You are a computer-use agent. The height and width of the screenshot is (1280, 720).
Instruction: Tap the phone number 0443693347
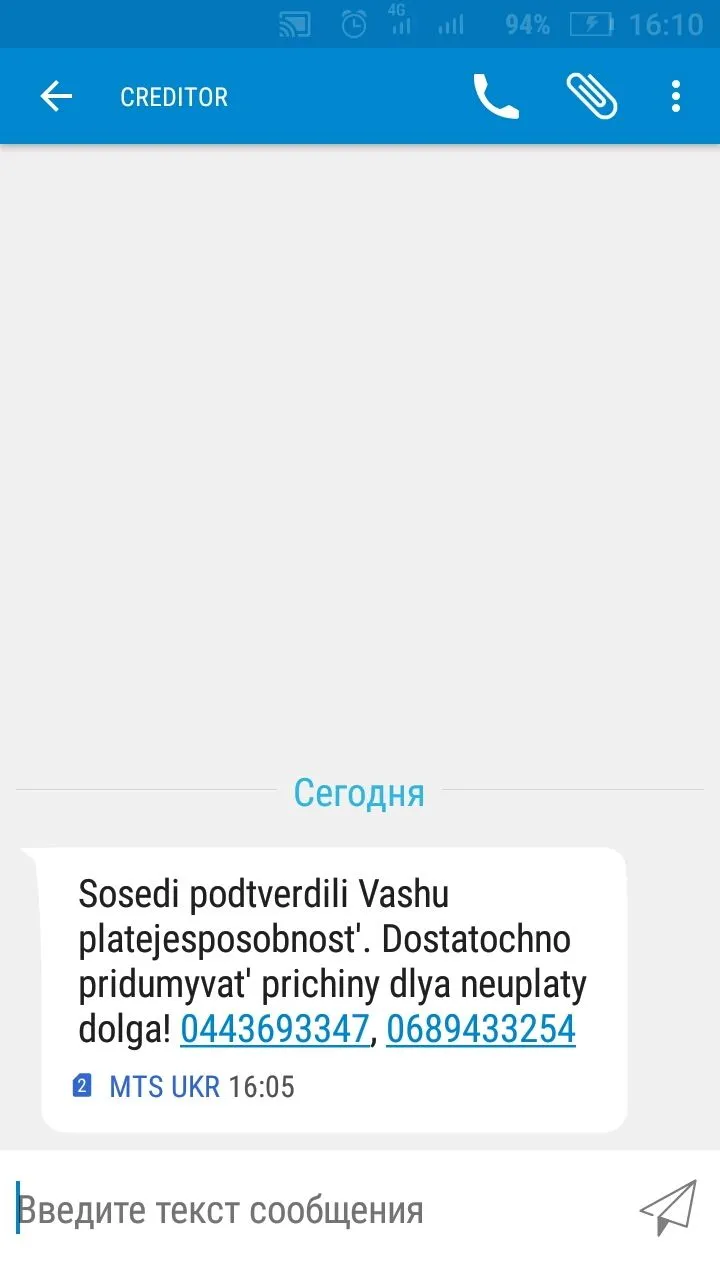pyautogui.click(x=274, y=1029)
